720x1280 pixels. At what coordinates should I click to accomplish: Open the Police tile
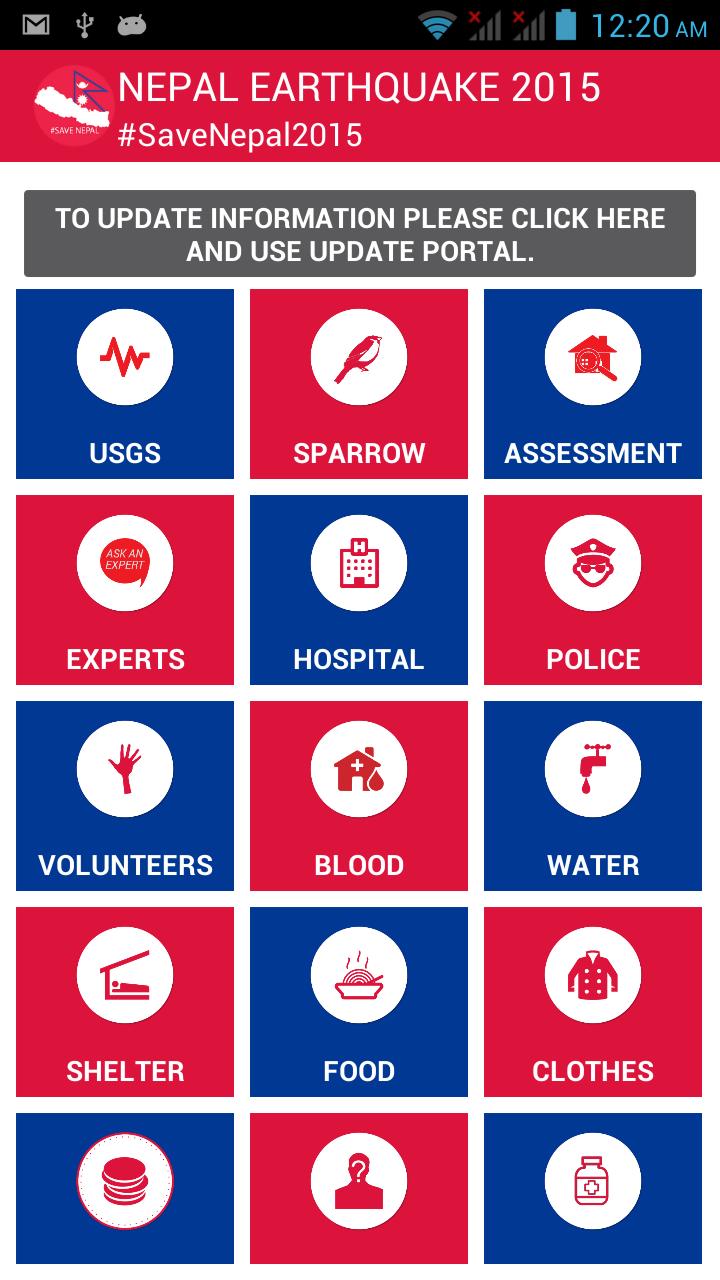(593, 590)
